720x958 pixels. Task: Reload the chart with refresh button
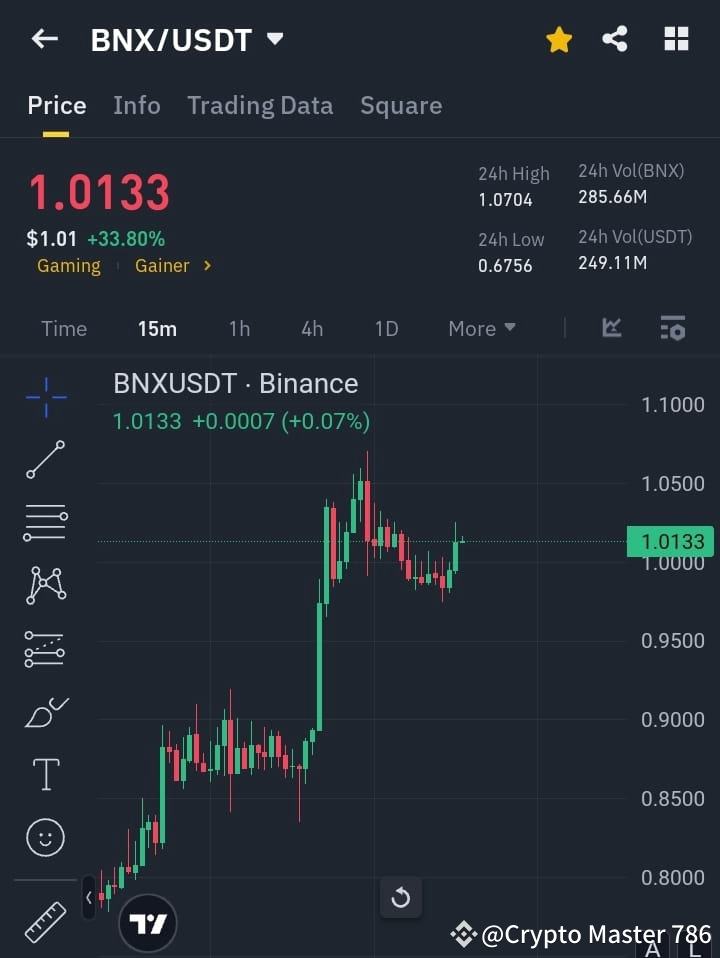pos(401,898)
